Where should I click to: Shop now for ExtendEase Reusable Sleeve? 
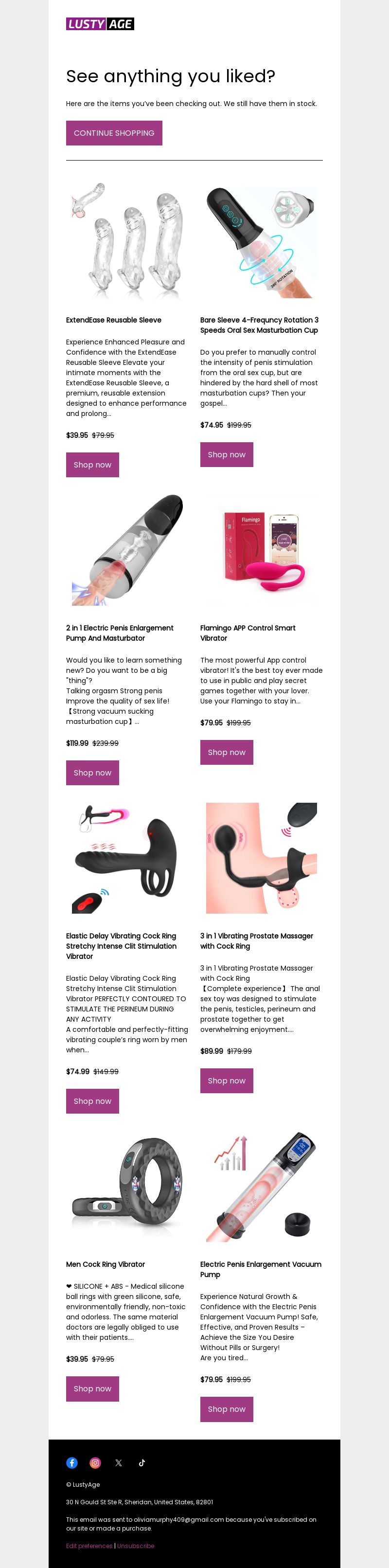pos(92,465)
